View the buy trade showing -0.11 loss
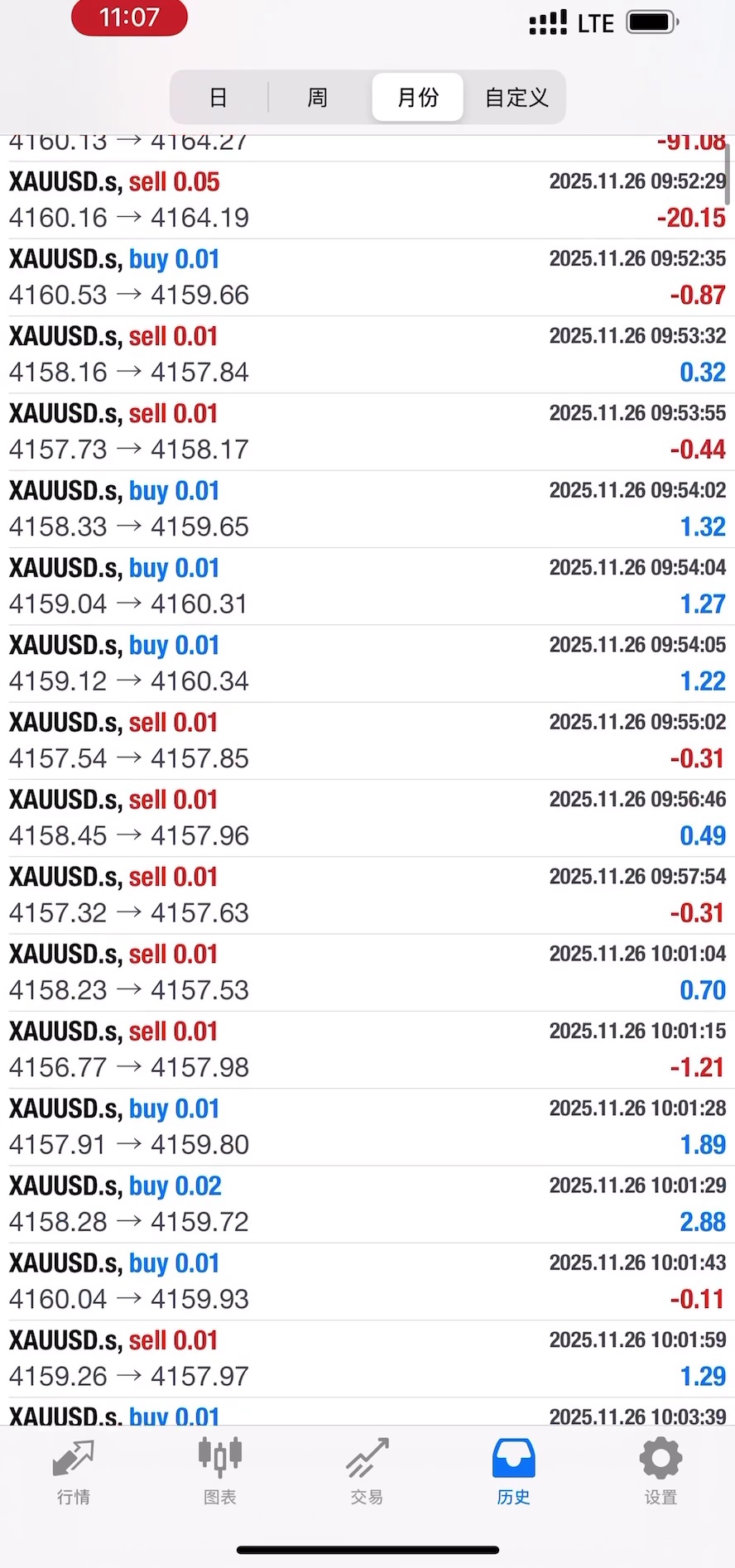The width and height of the screenshot is (735, 1568). click(367, 1281)
